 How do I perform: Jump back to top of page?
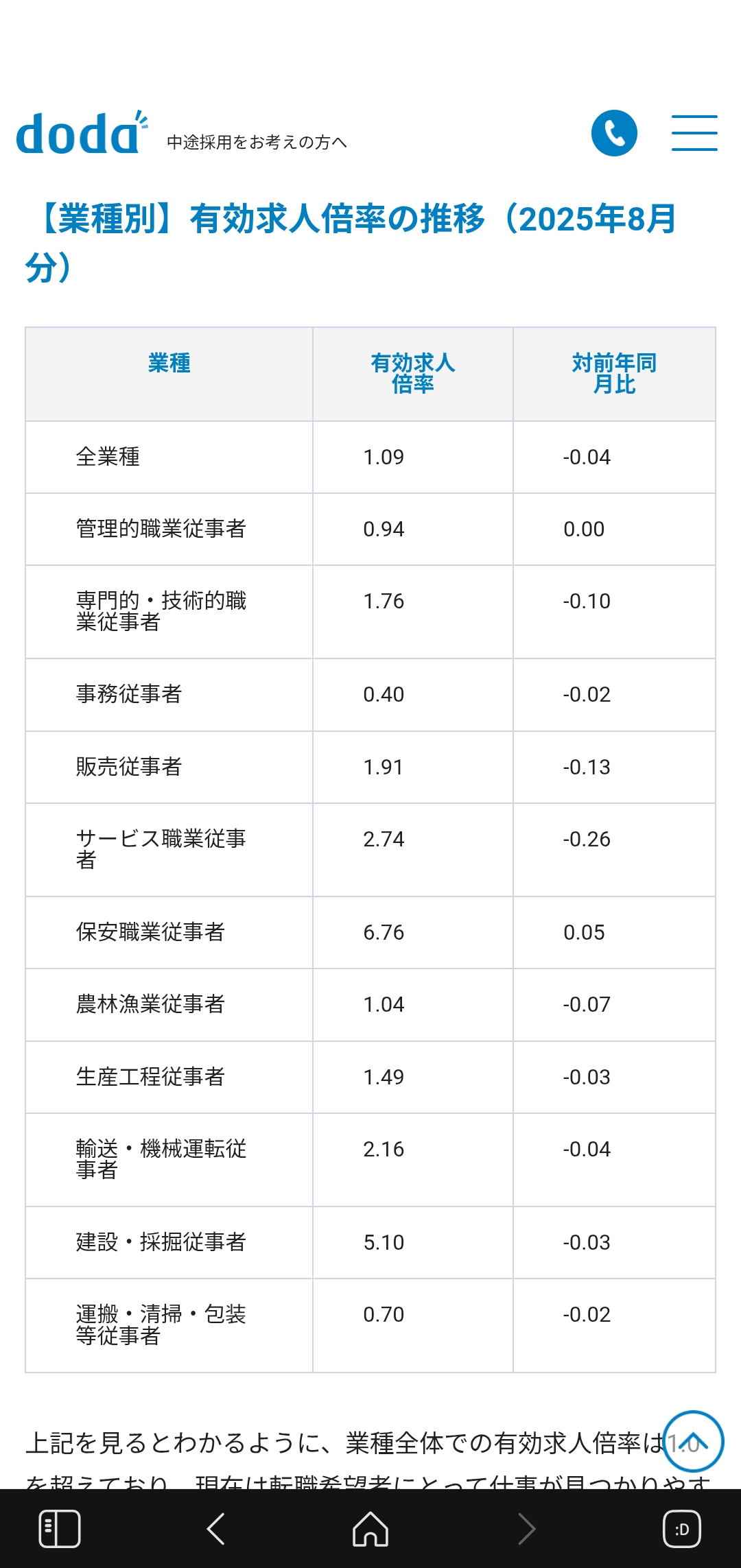[694, 1441]
